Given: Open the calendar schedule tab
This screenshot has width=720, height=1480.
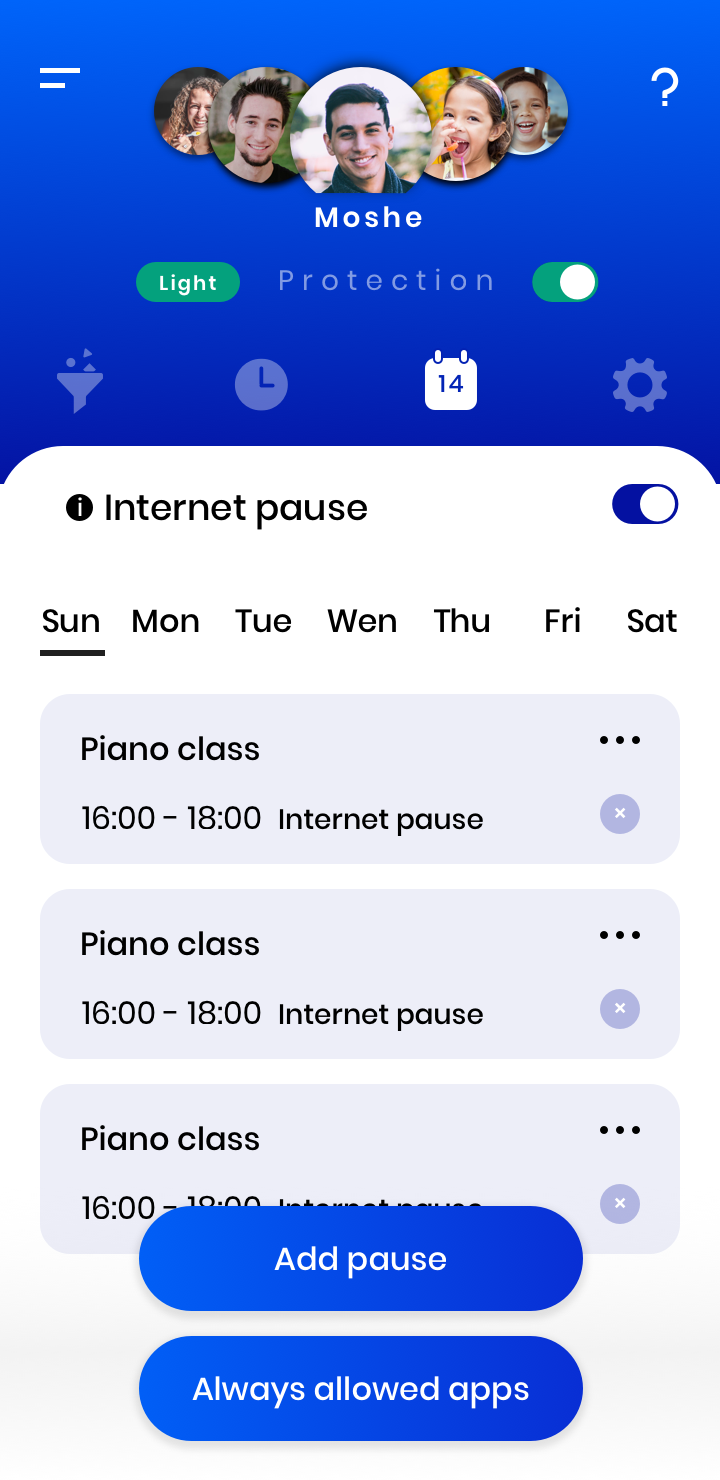Looking at the screenshot, I should (451, 381).
